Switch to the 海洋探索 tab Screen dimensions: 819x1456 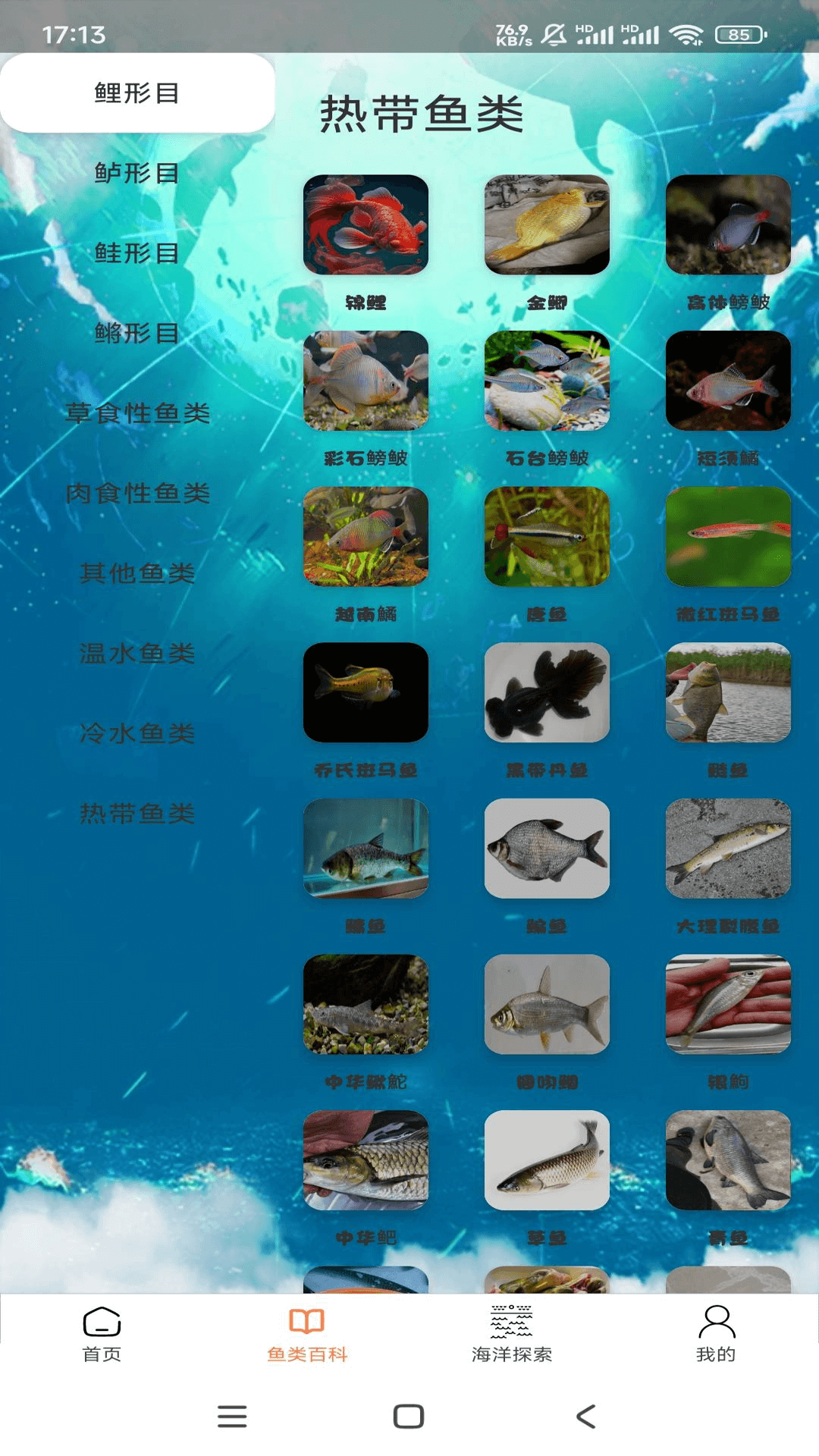(x=512, y=1334)
